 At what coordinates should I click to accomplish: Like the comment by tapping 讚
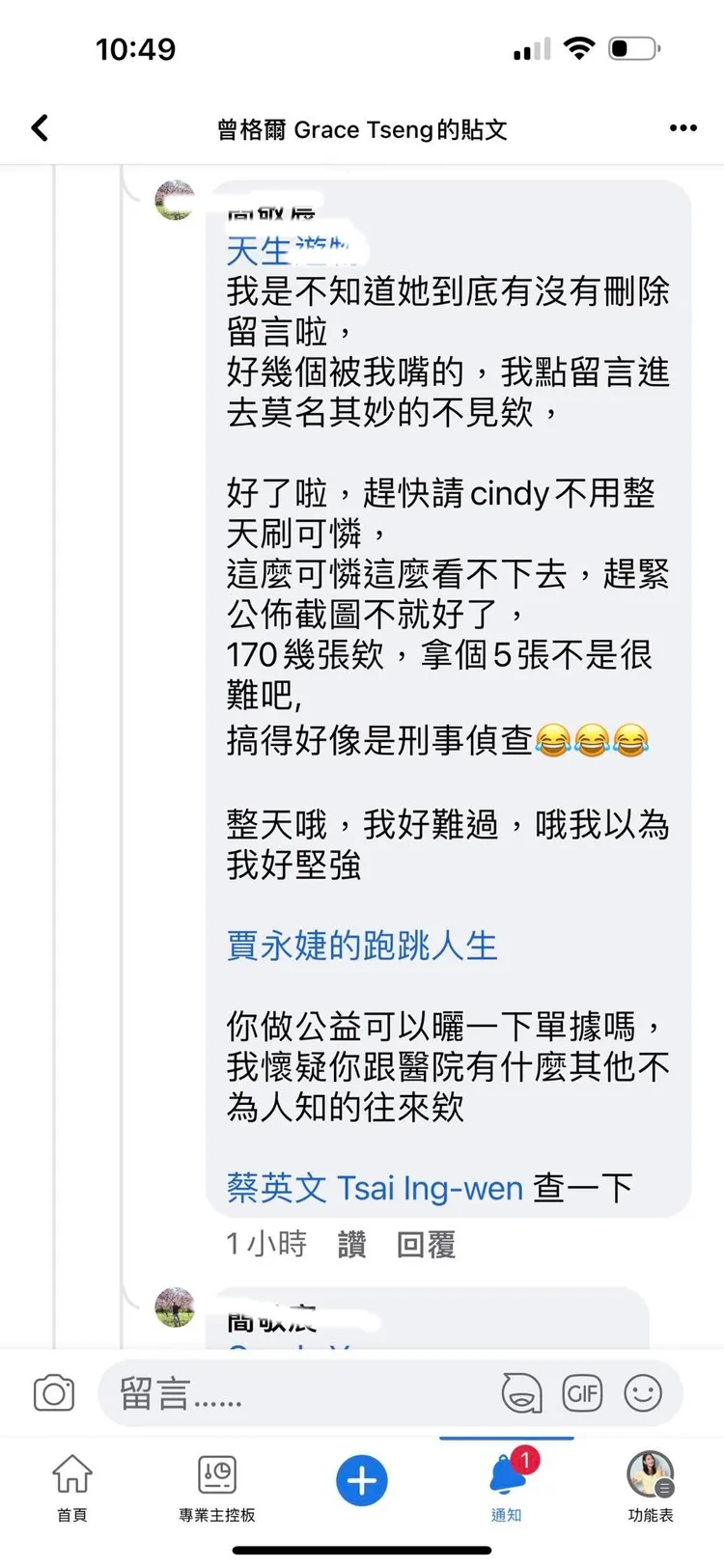pyautogui.click(x=351, y=1245)
